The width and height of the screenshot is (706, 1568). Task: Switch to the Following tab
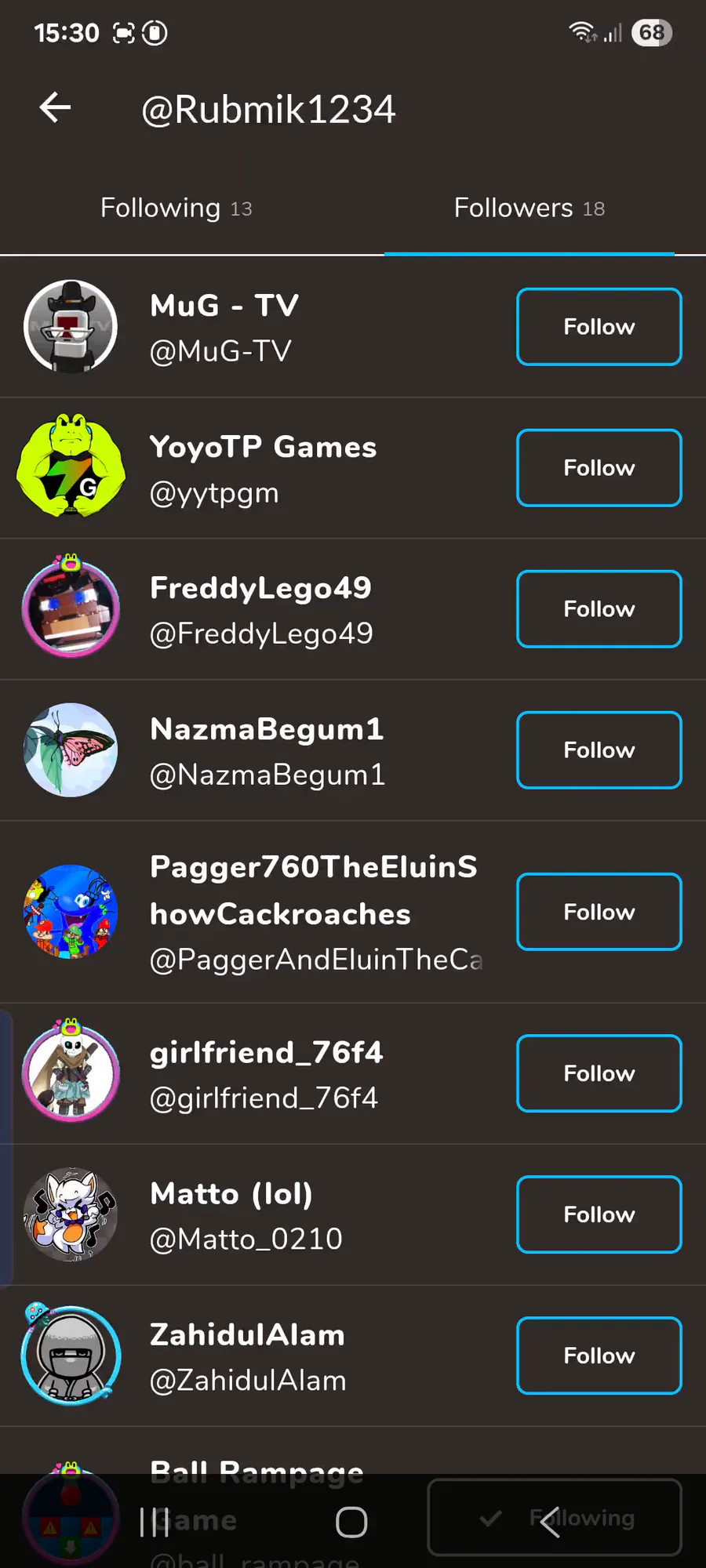tap(176, 209)
